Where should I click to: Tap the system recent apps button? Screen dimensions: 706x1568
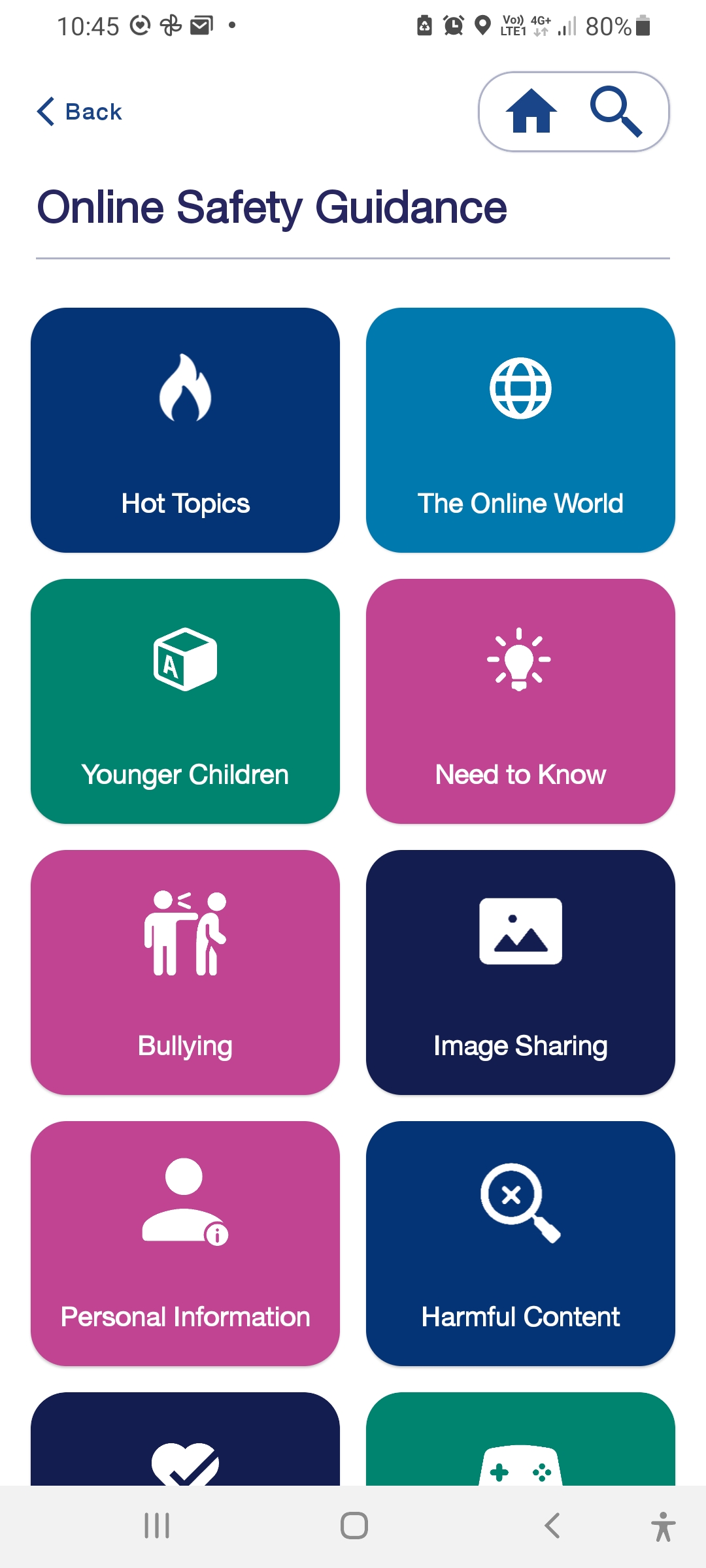pyautogui.click(x=157, y=1526)
